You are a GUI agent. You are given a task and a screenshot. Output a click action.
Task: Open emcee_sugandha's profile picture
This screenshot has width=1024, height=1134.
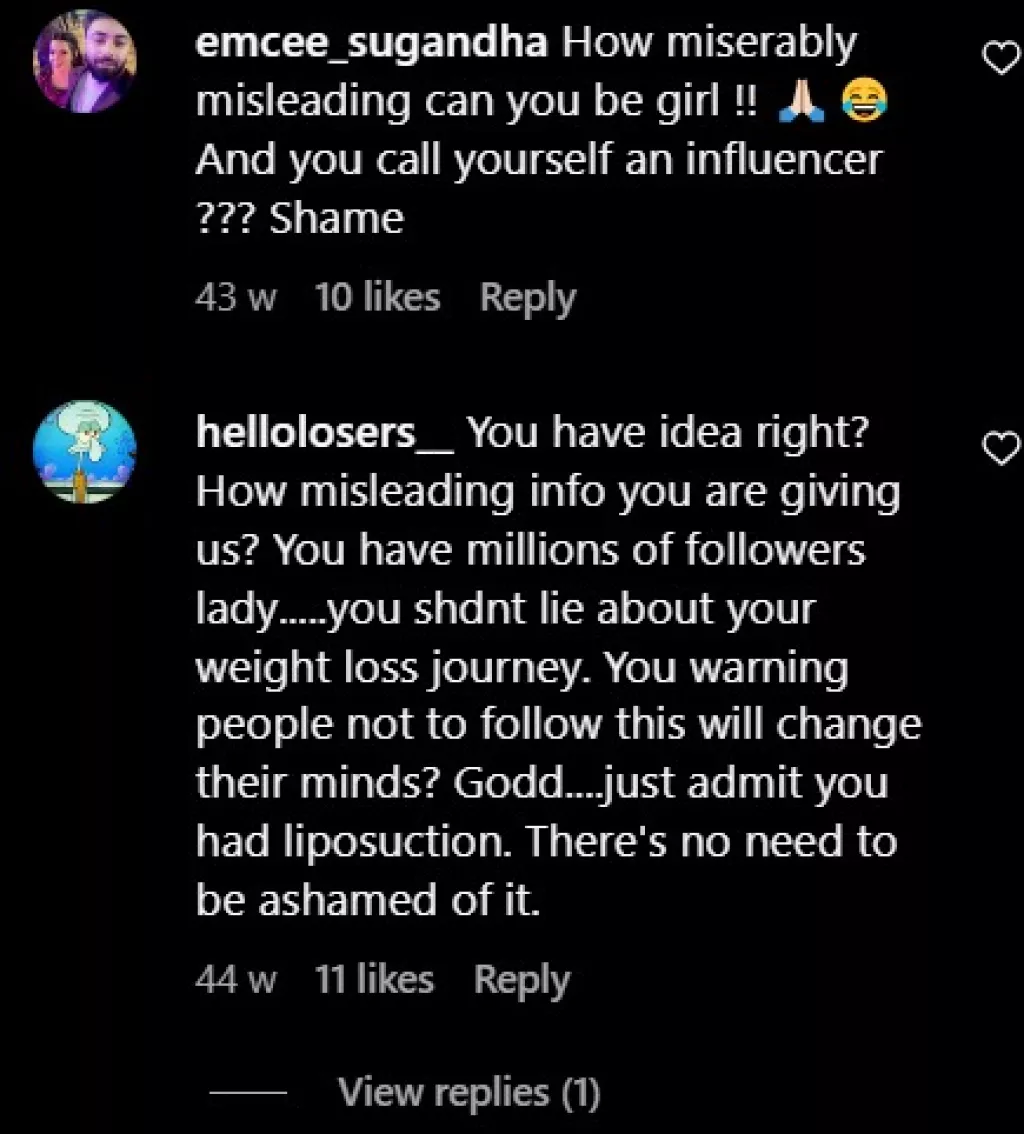pyautogui.click(x=85, y=62)
